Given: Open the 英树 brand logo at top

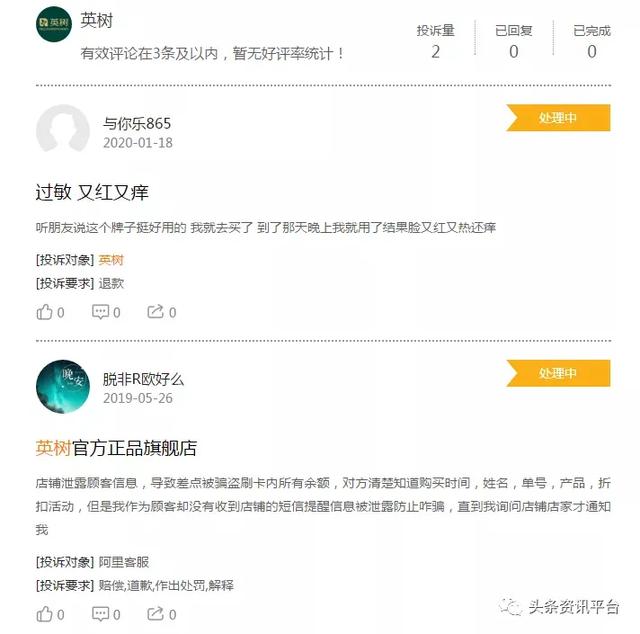Looking at the screenshot, I should coord(54,22).
